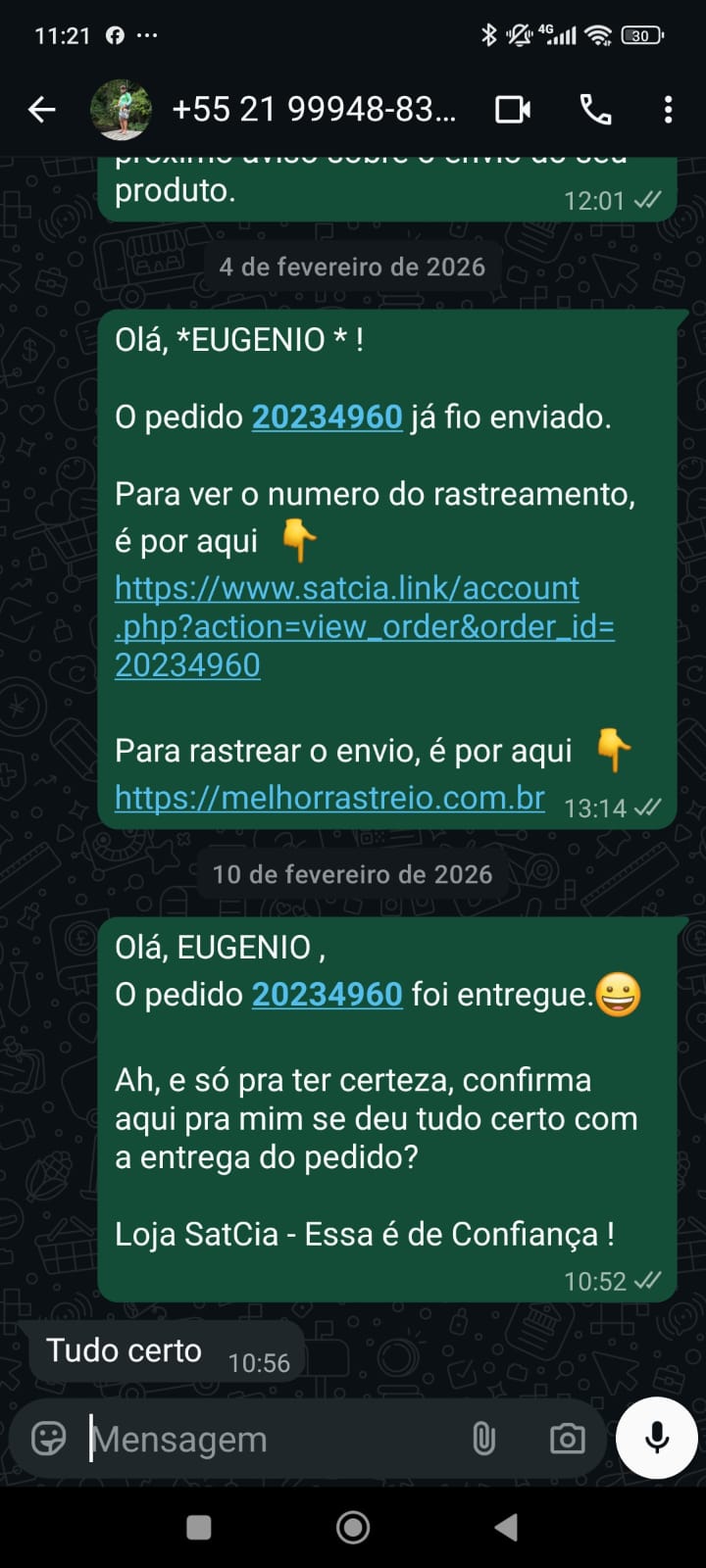Open the camera from the message bar

567,1439
